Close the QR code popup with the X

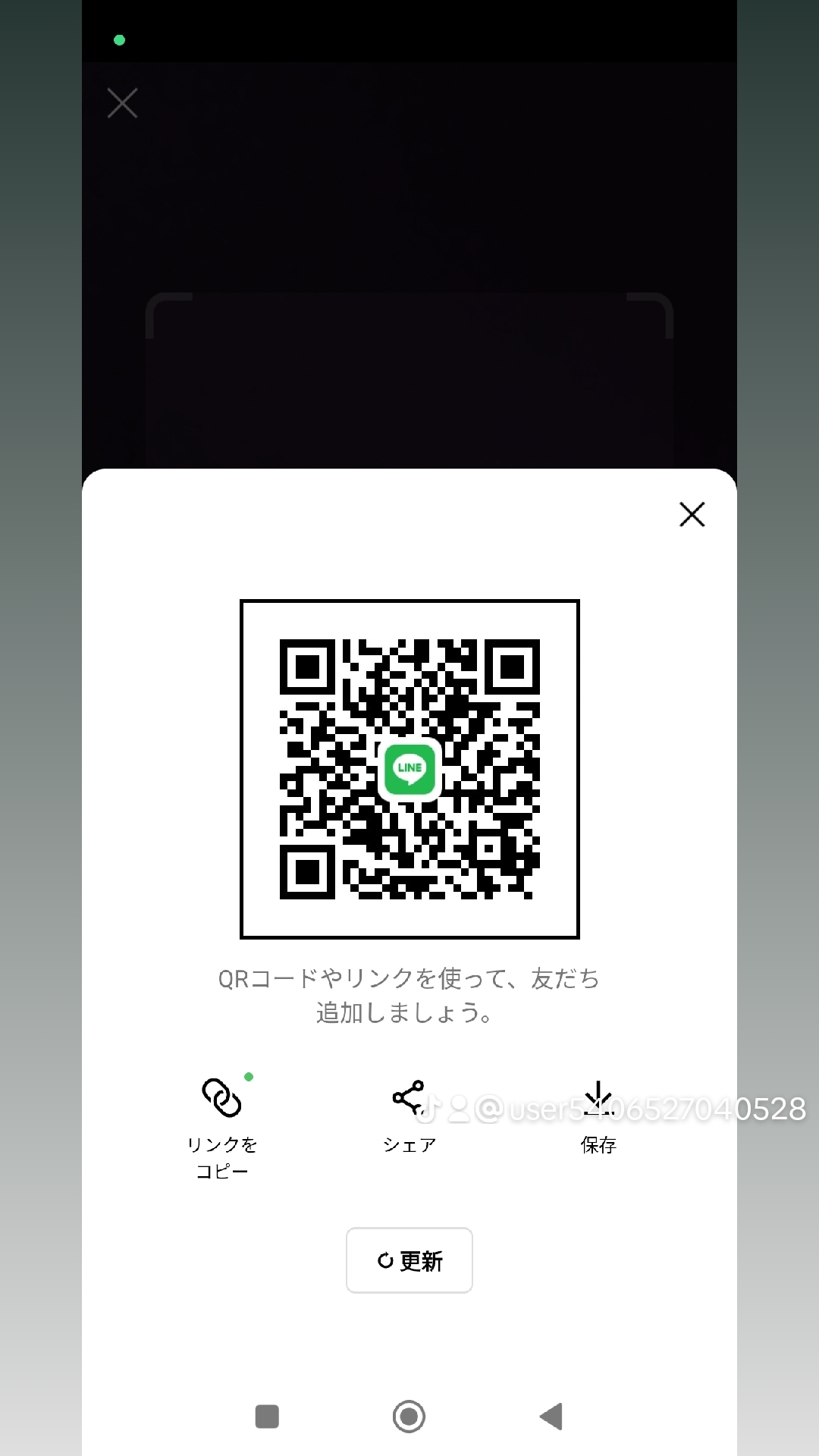point(692,514)
